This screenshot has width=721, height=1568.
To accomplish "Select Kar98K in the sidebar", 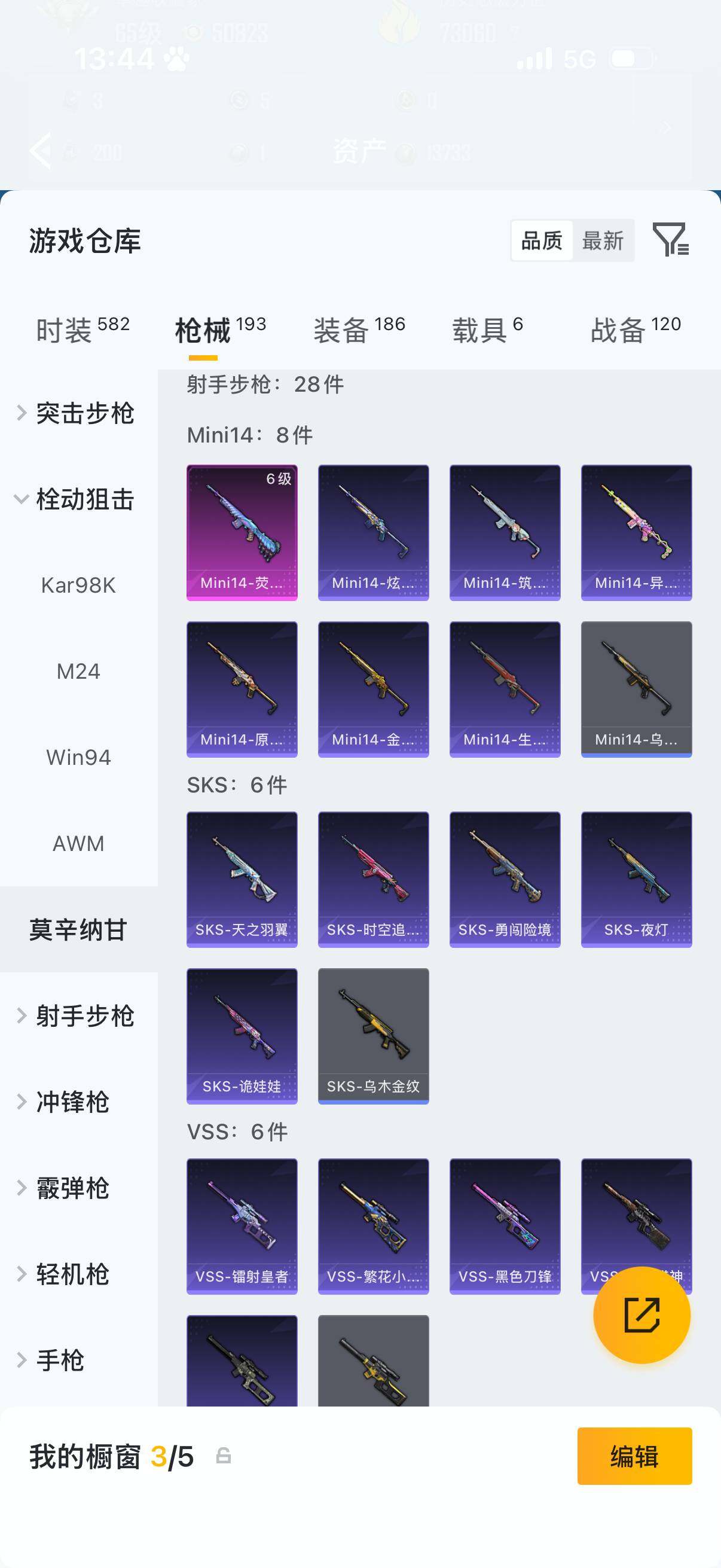I will click(x=78, y=585).
